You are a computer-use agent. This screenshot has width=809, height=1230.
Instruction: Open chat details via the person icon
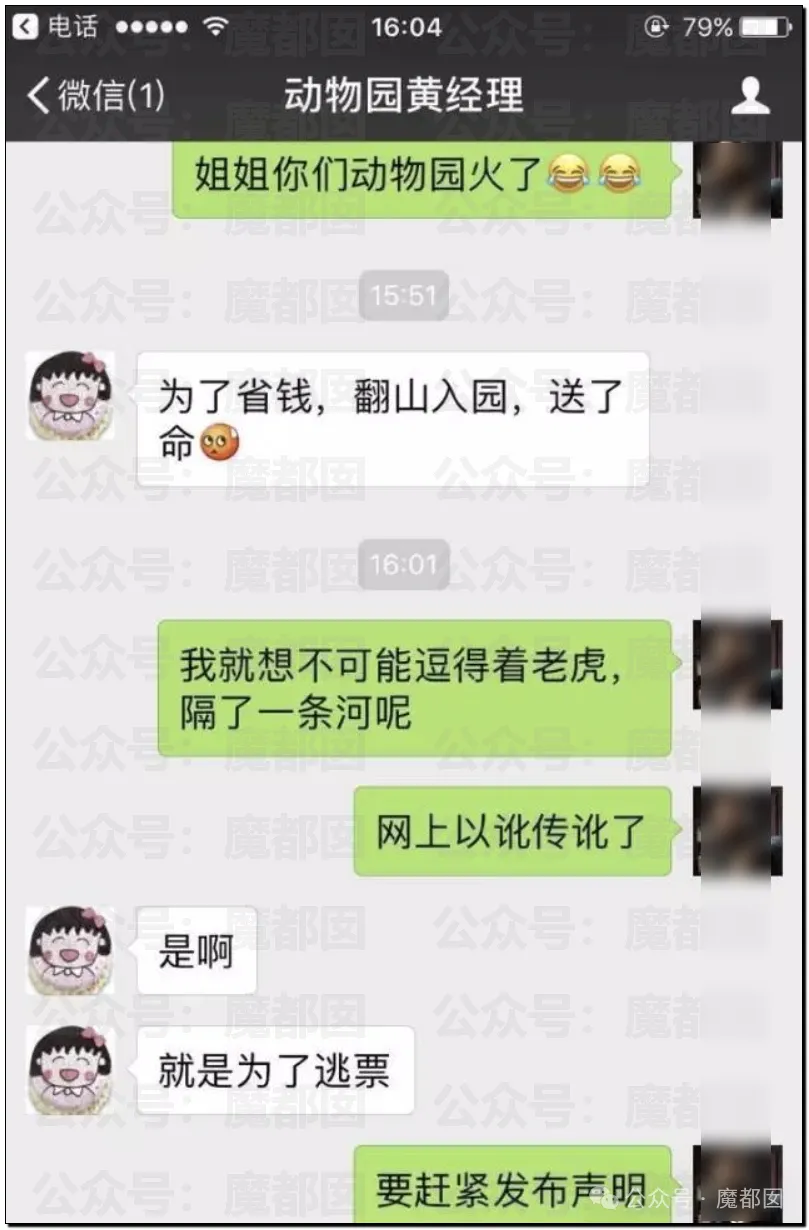[750, 96]
